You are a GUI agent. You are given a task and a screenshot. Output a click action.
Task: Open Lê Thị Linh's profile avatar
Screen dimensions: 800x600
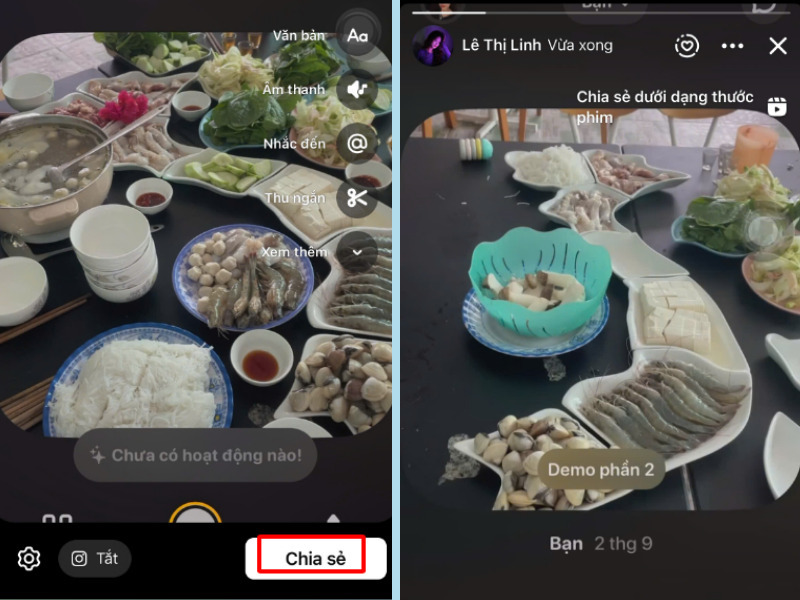click(431, 46)
